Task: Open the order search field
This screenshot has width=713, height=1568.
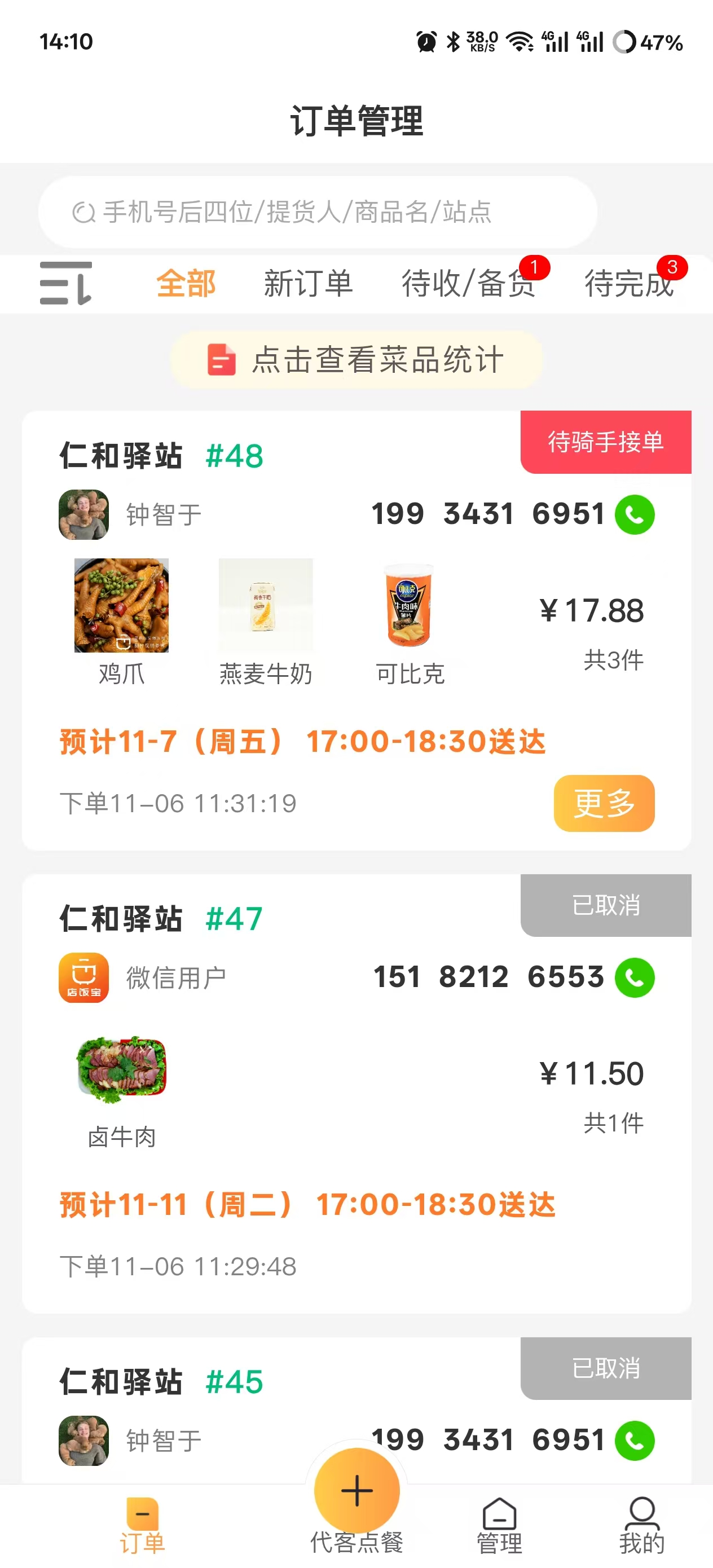Action: pos(316,212)
